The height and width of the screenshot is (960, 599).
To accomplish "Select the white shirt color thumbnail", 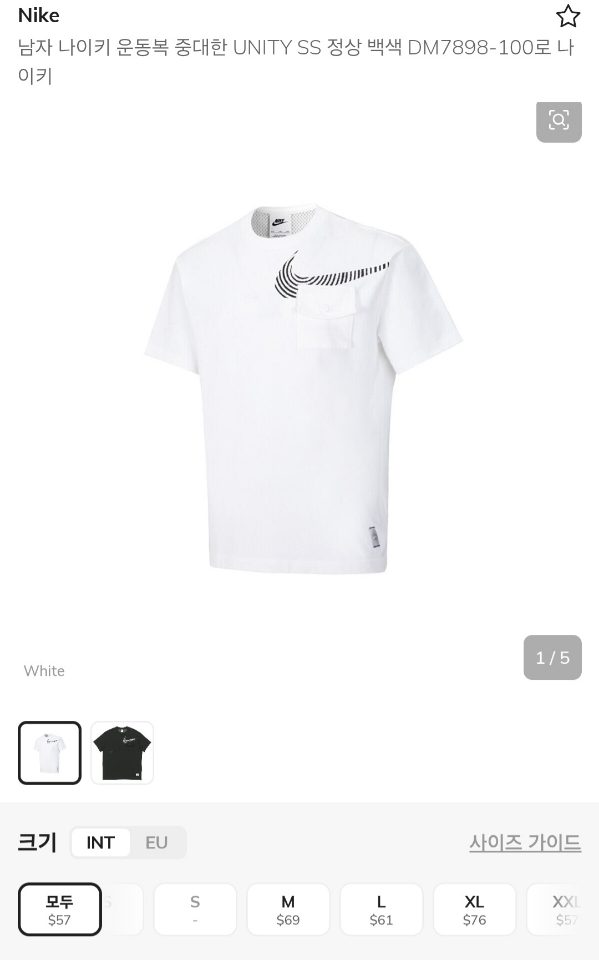I will point(50,753).
